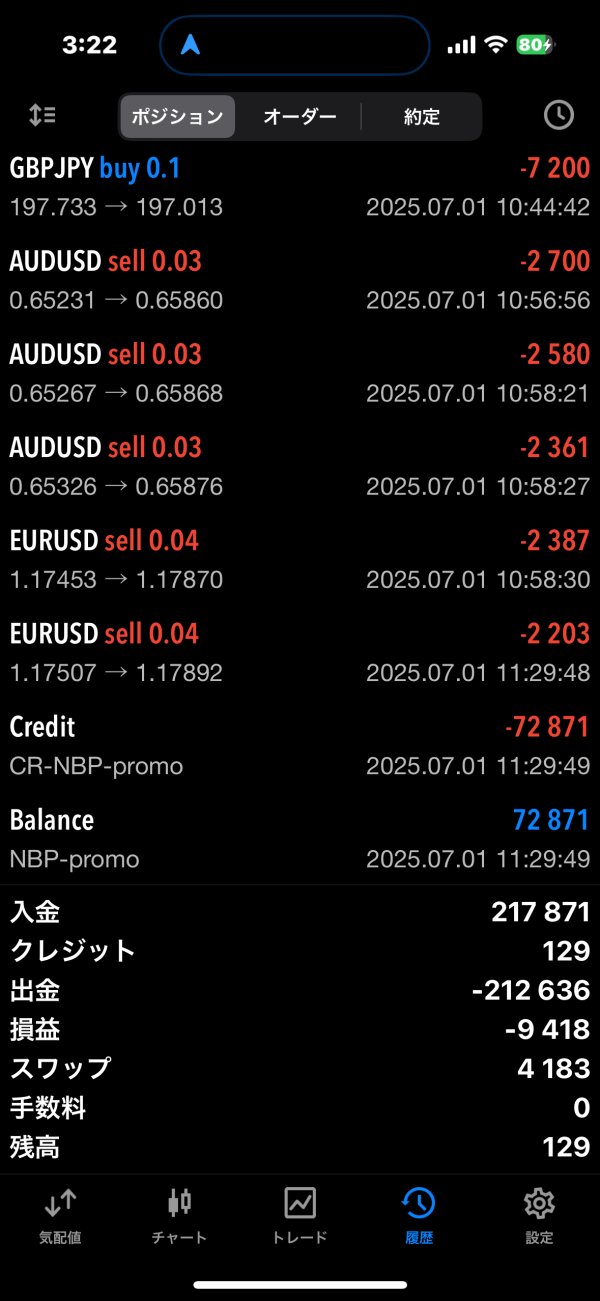
Task: View EURUSD sell trade from 11:29:48
Action: coord(300,652)
